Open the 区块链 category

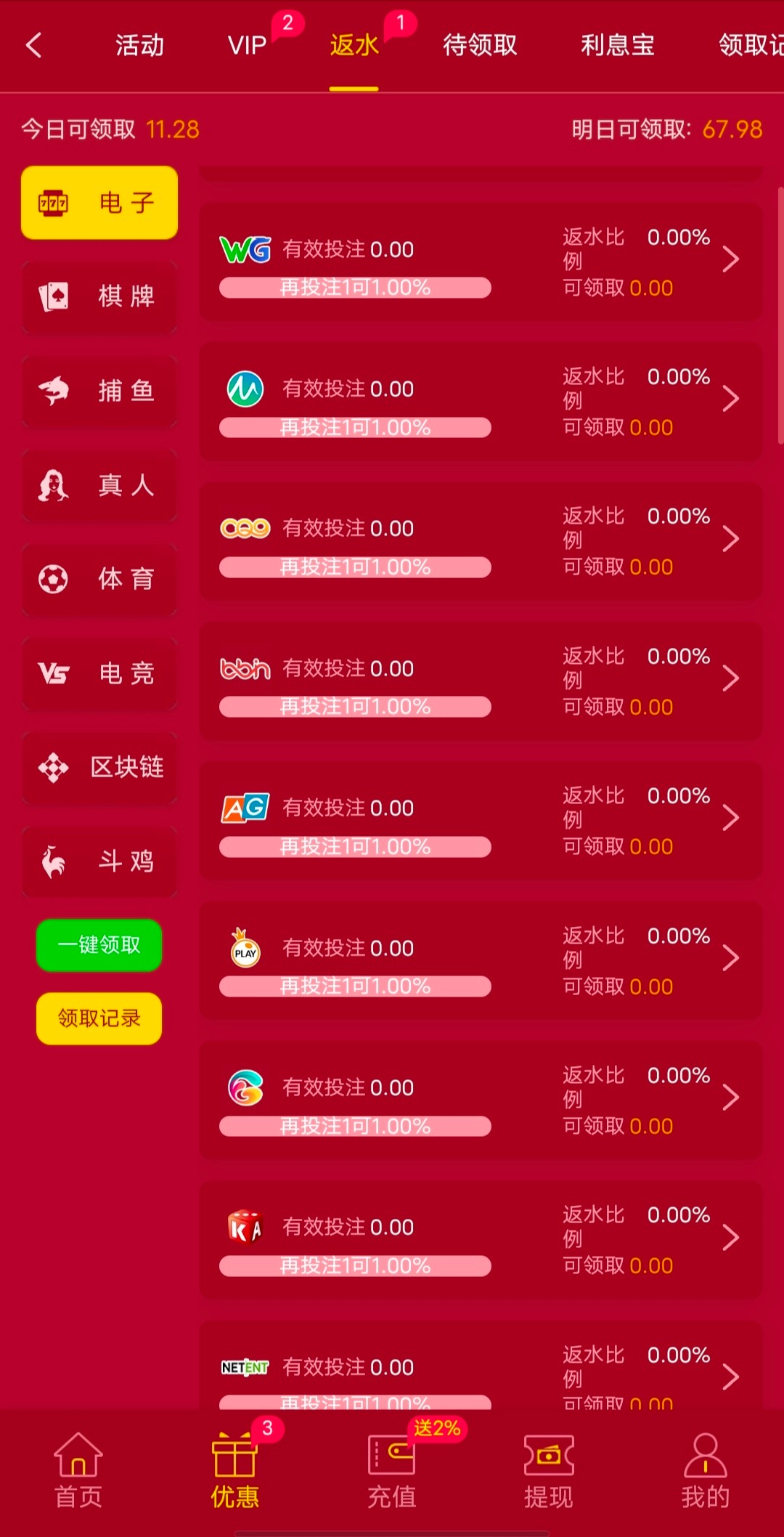99,767
